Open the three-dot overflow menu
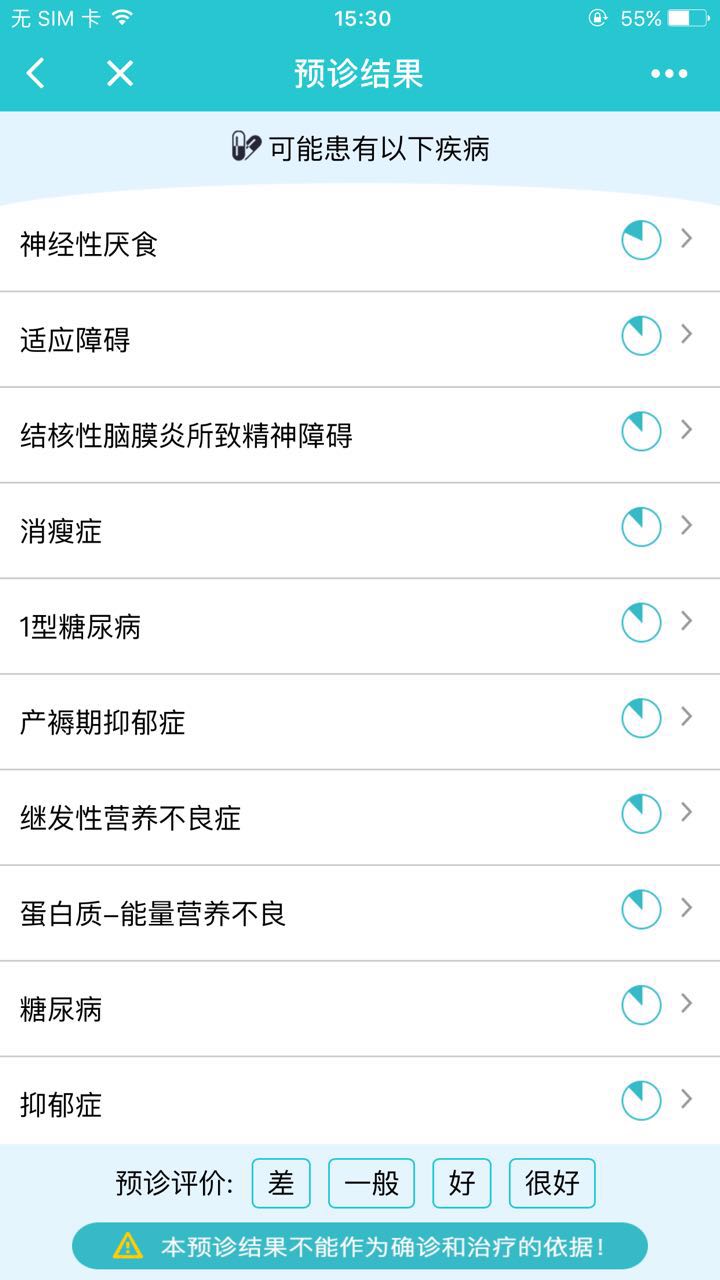720x1280 pixels. point(669,73)
